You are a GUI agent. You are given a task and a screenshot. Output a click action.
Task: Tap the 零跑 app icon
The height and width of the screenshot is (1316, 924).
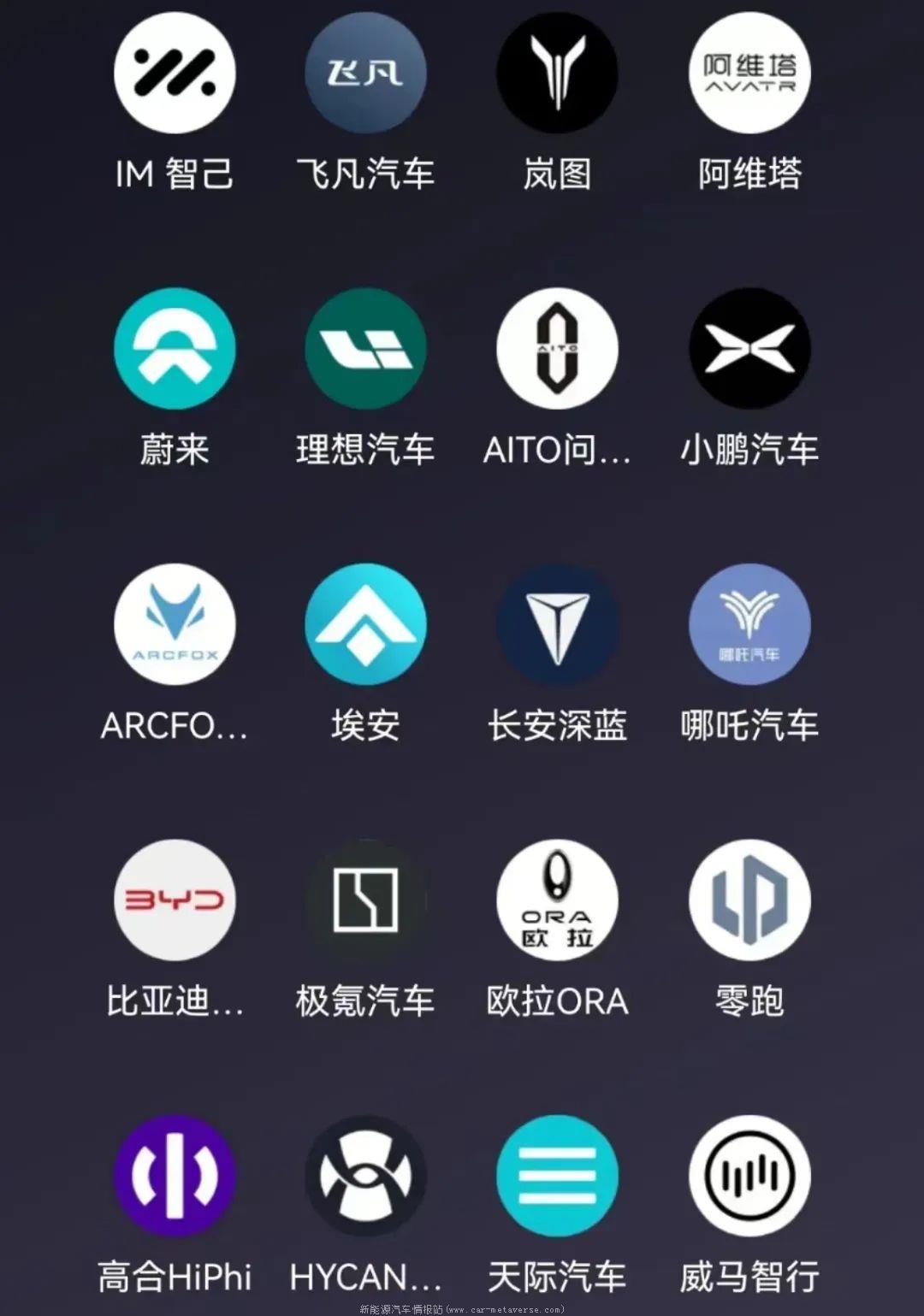(749, 900)
